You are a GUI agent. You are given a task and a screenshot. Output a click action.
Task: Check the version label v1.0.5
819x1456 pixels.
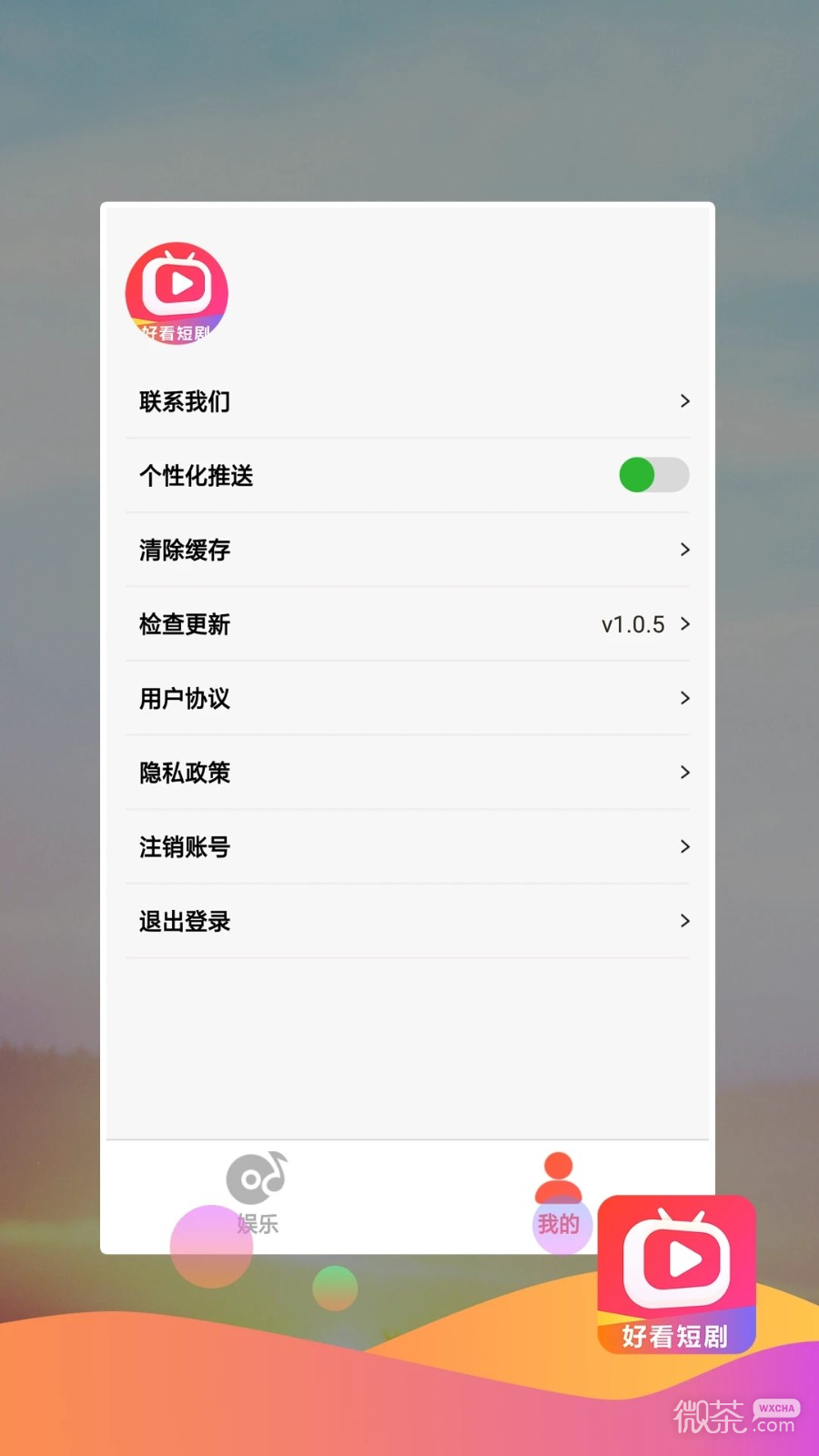tap(632, 624)
